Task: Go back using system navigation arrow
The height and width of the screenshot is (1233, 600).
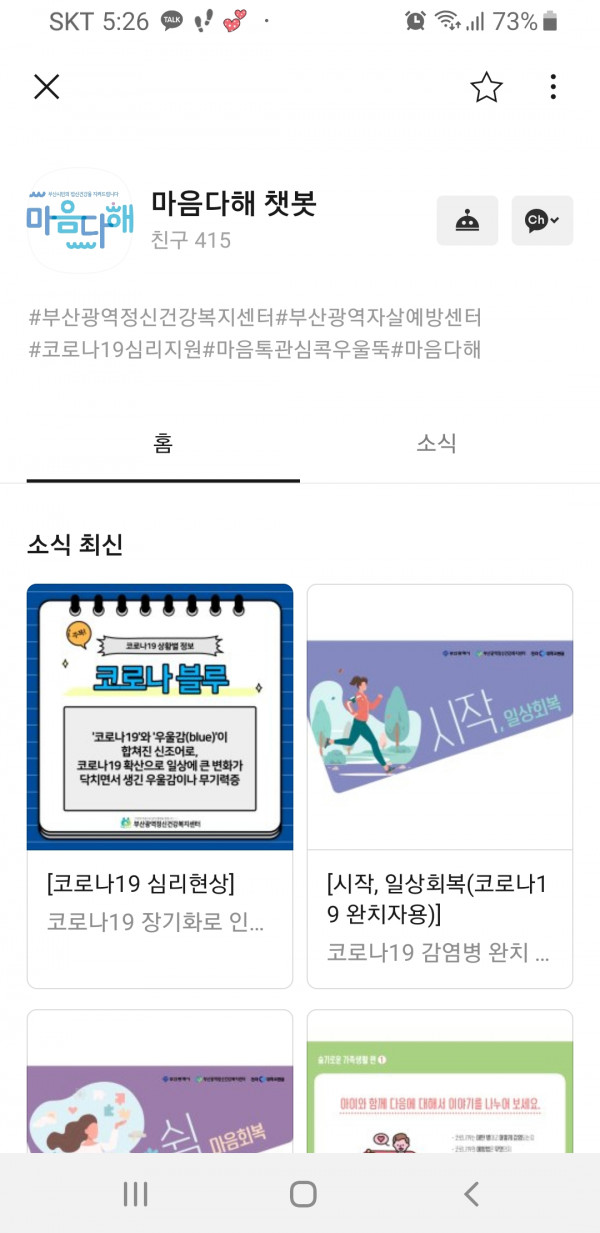Action: (471, 1193)
